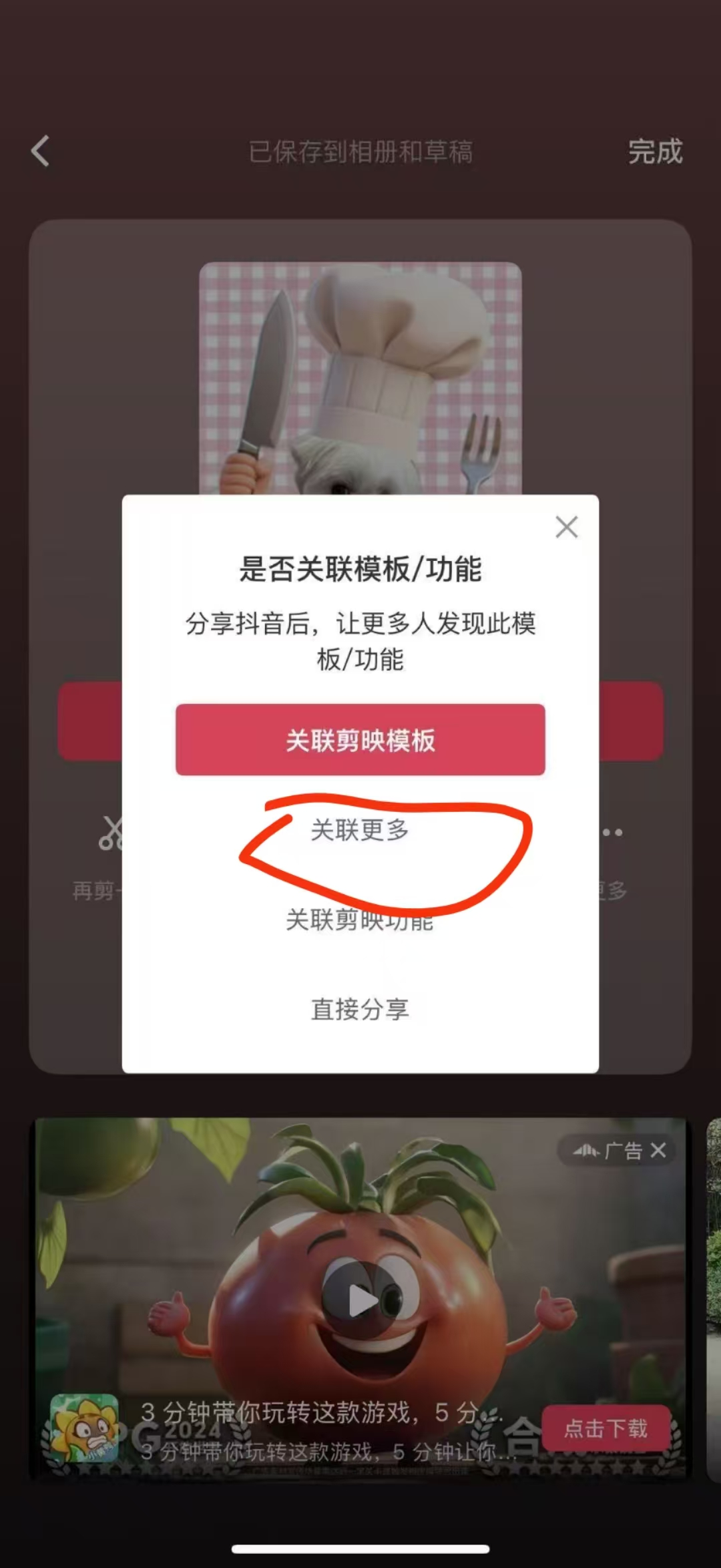
Task: Dismiss the 广告 ad banner
Action: [x=658, y=1150]
